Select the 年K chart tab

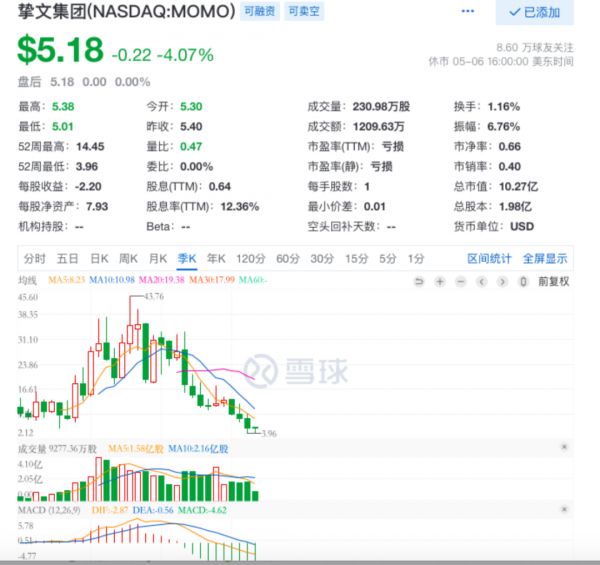tap(216, 258)
